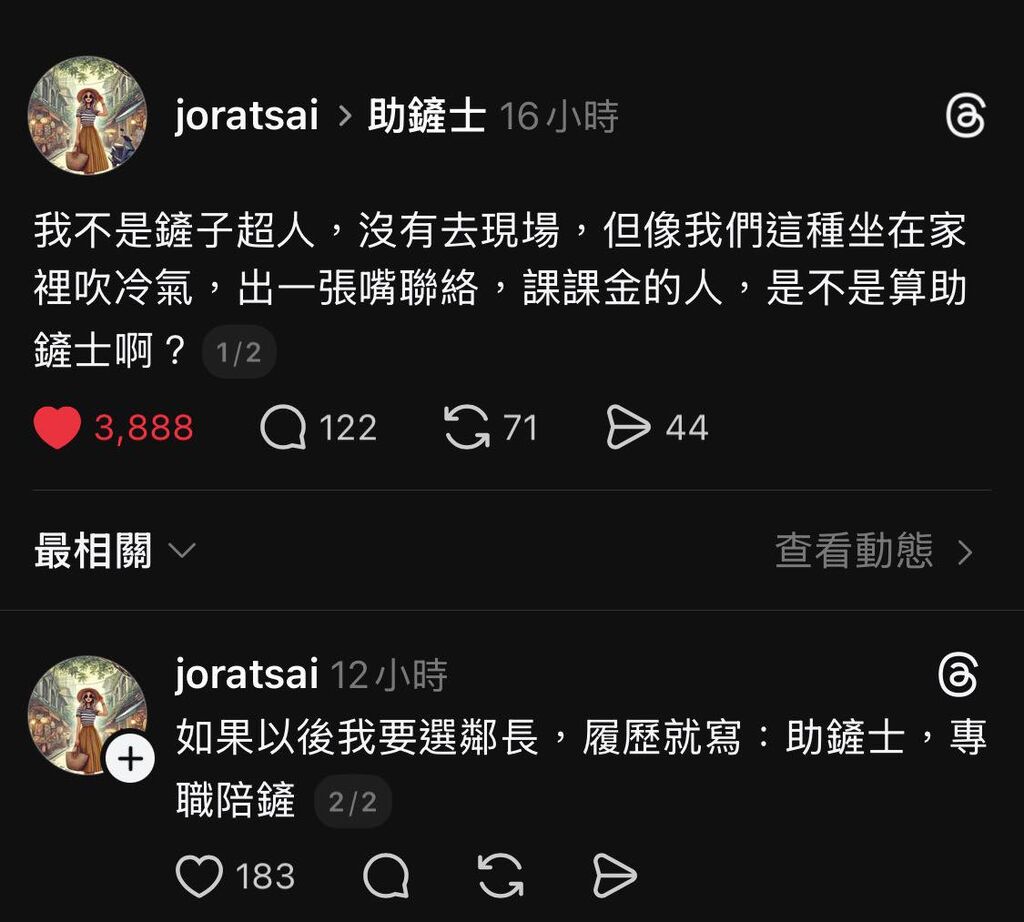Open the 122 comments on the main post
The height and width of the screenshot is (922, 1024).
[x=283, y=429]
